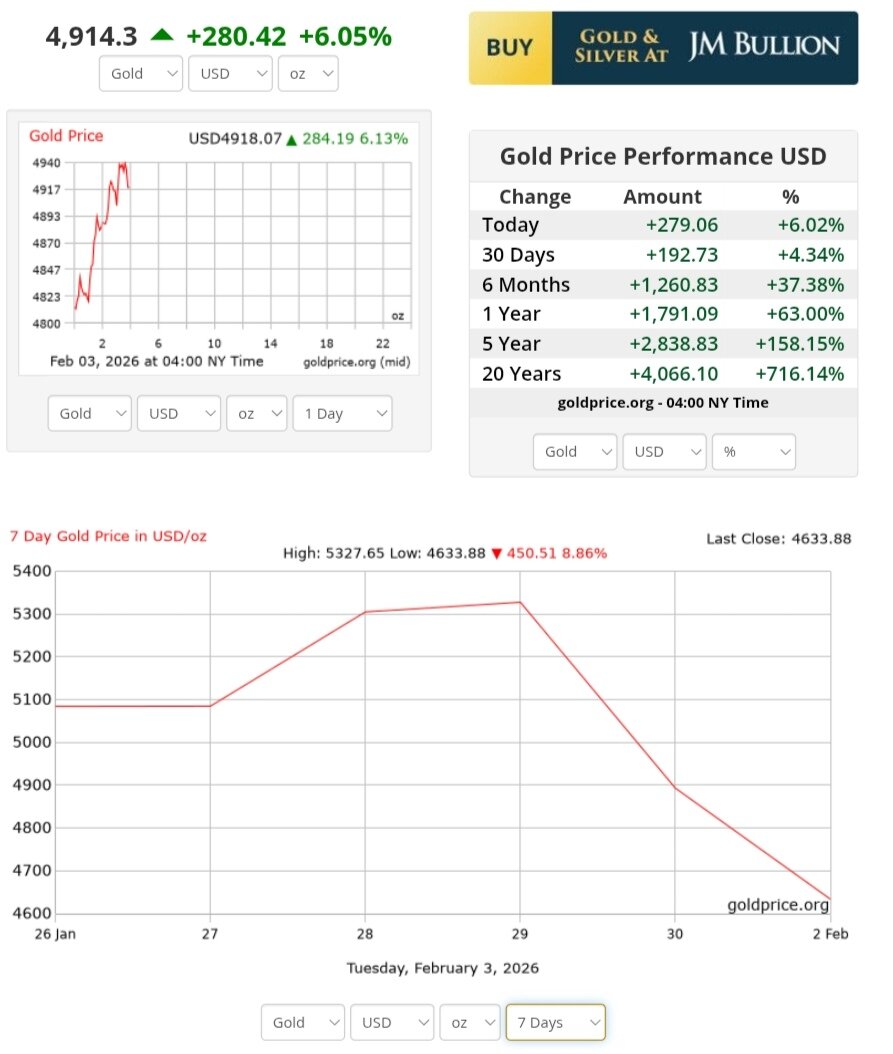Image resolution: width=893 pixels, height=1054 pixels.
Task: Change the USD currency for the 1 Day chart
Action: pyautogui.click(x=178, y=413)
